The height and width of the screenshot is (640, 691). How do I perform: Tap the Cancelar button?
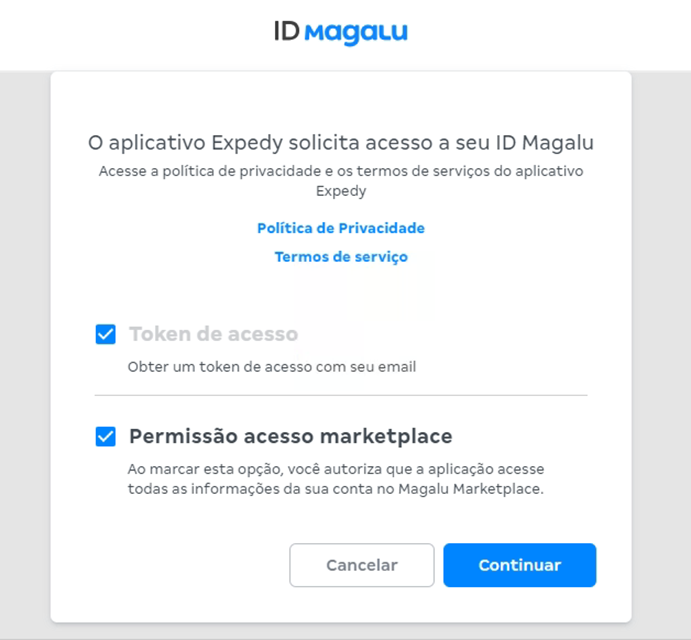point(362,565)
